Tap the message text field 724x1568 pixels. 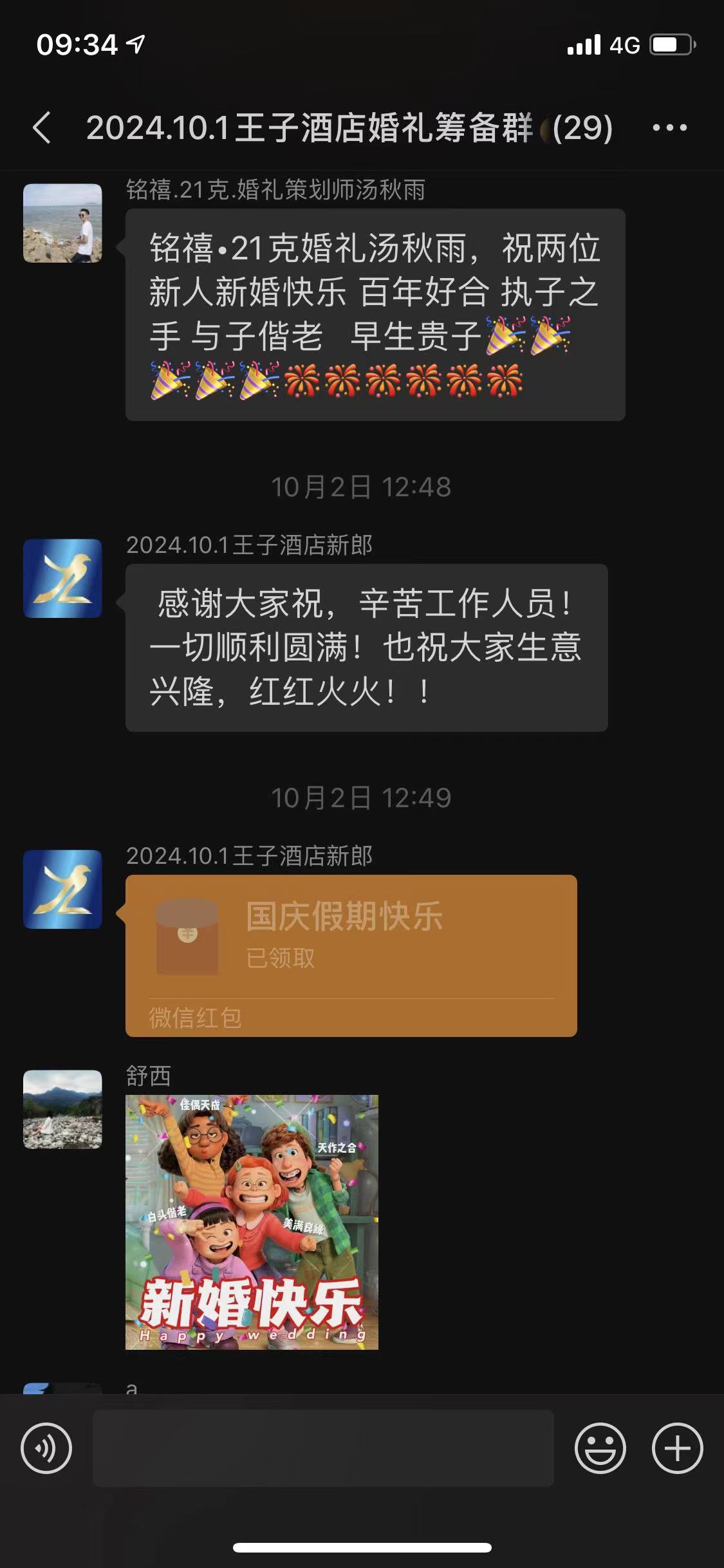pyautogui.click(x=323, y=1448)
